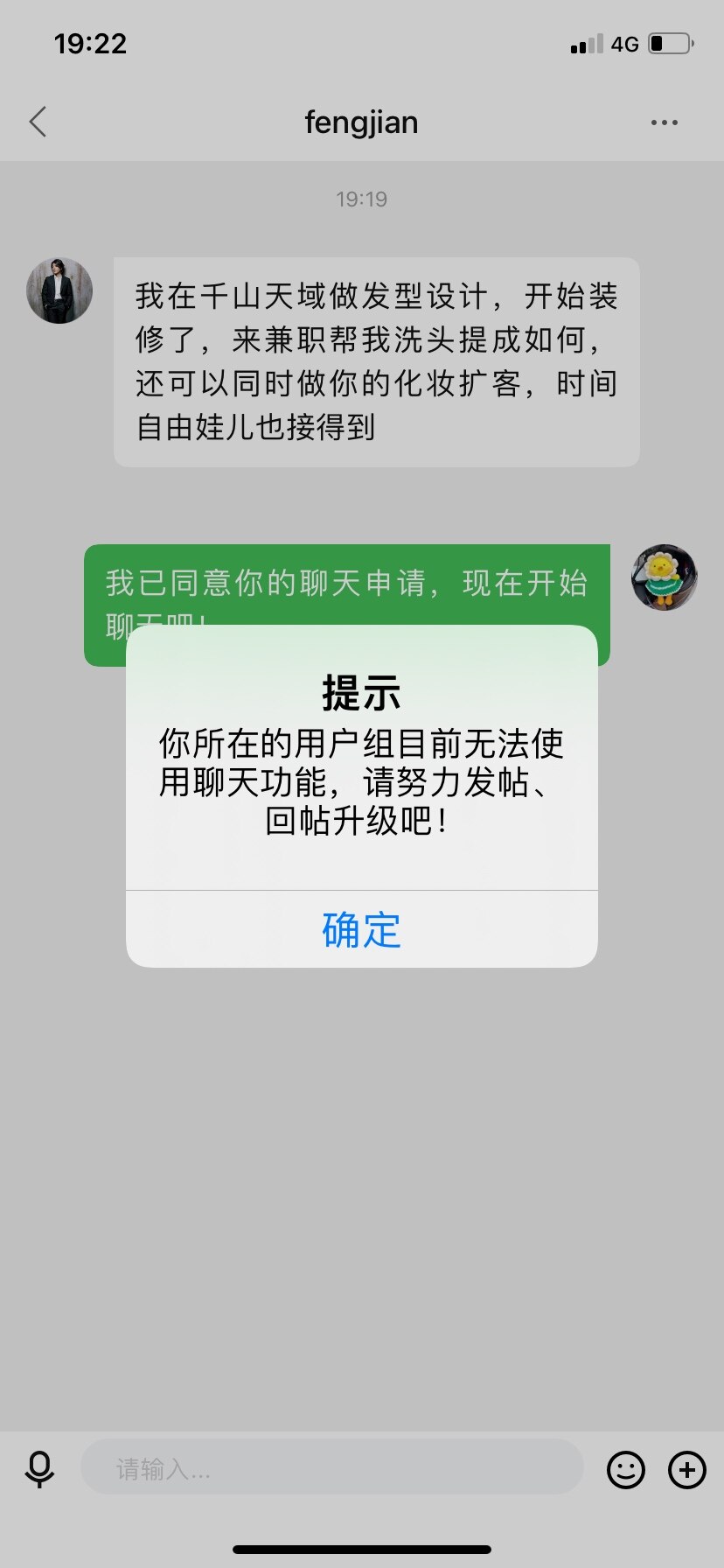The height and width of the screenshot is (1568, 724).
Task: Focus the 请输入 message field
Action: (x=332, y=1469)
